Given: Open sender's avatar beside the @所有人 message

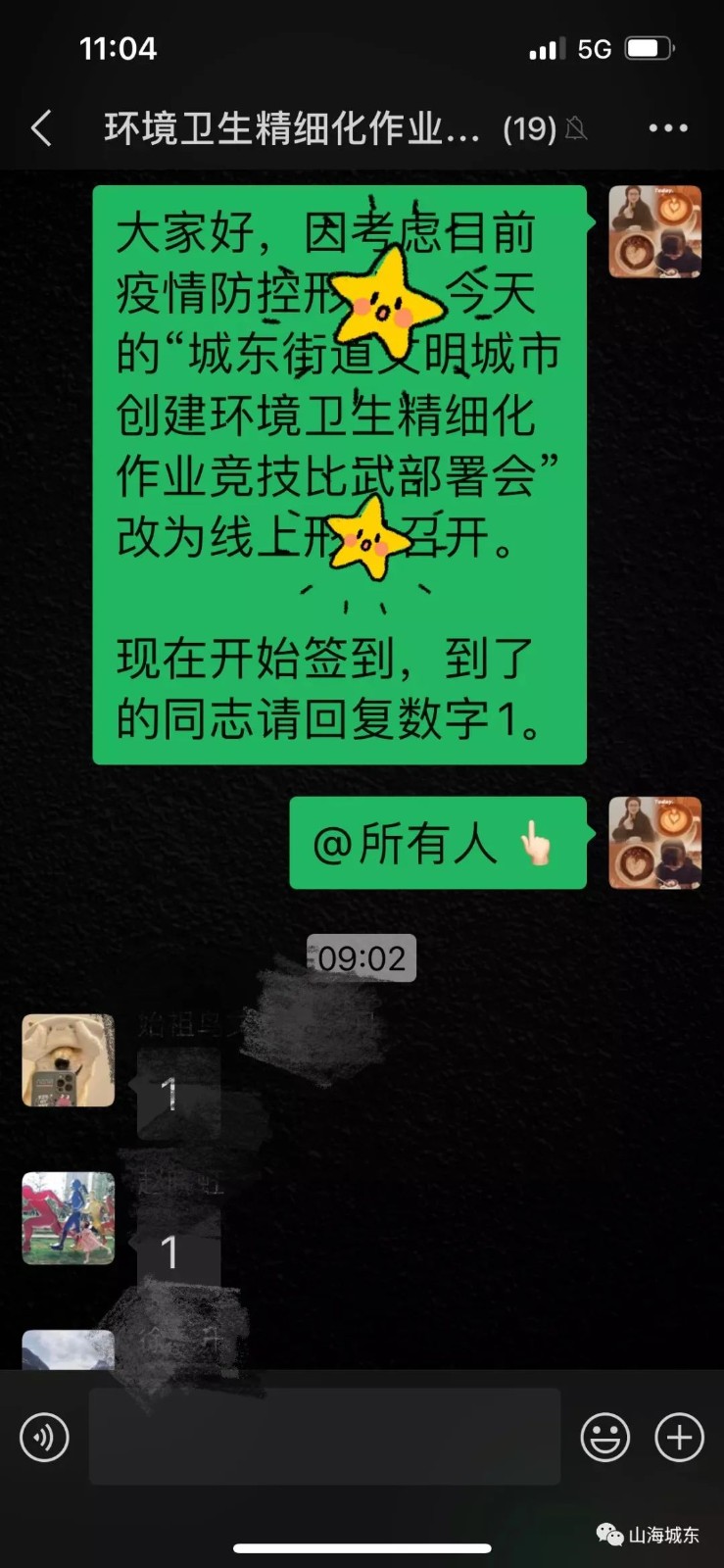Looking at the screenshot, I should pyautogui.click(x=654, y=843).
